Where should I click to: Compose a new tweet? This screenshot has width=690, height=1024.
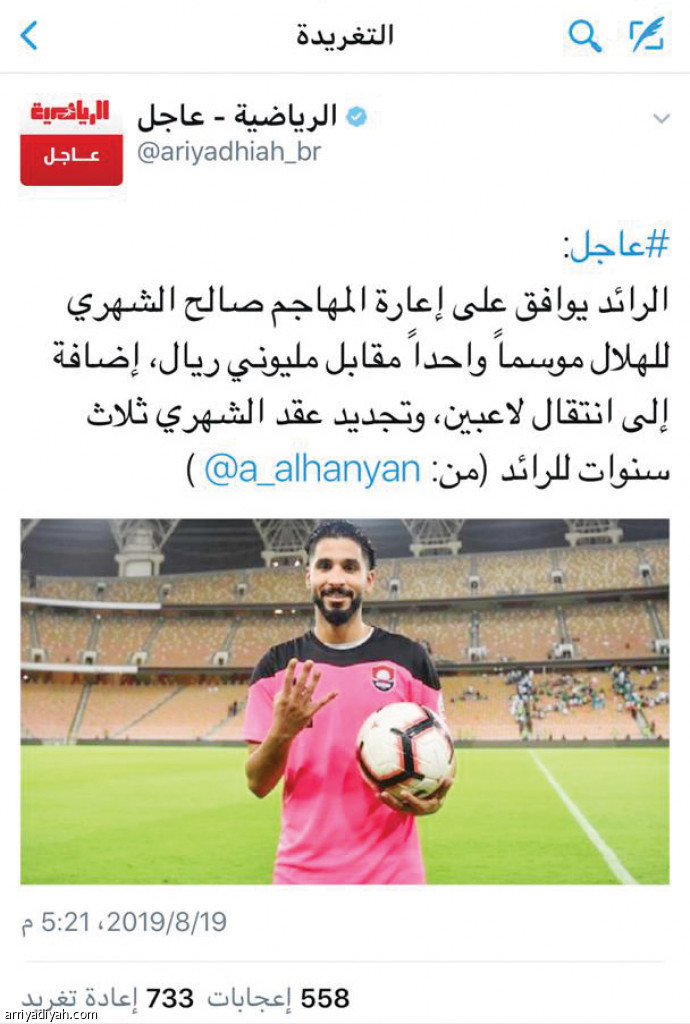646,36
